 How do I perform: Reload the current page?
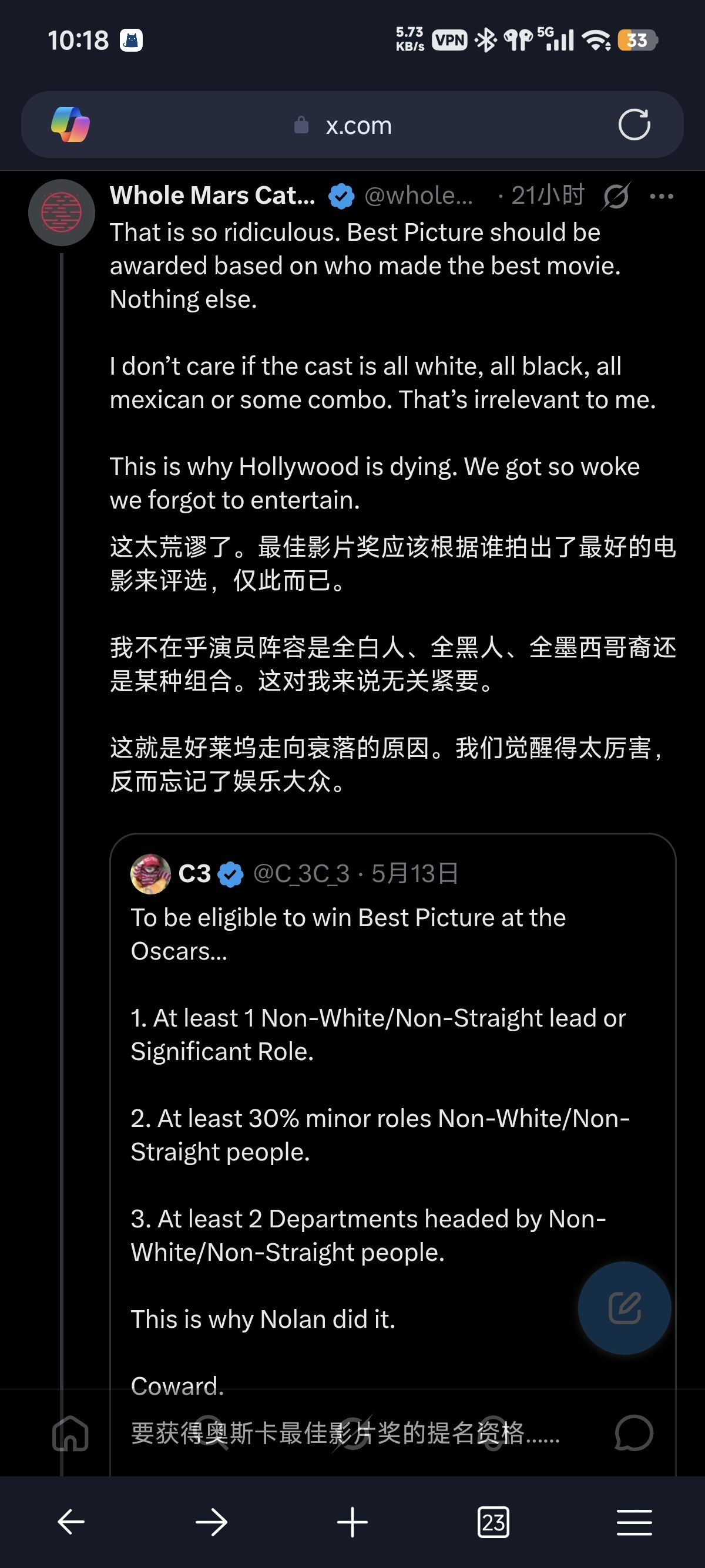click(634, 125)
